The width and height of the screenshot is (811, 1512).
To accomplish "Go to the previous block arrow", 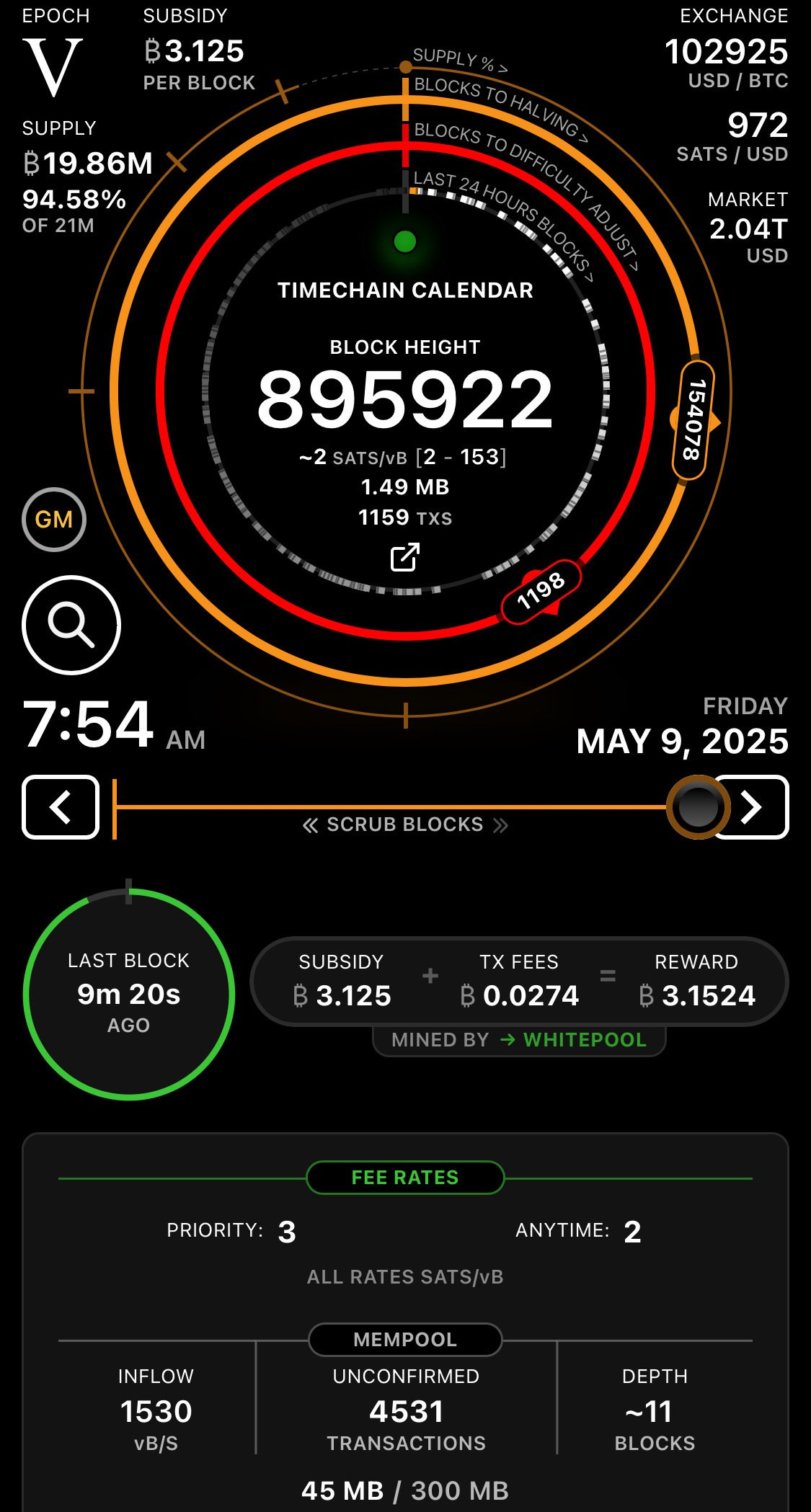I will point(61,807).
